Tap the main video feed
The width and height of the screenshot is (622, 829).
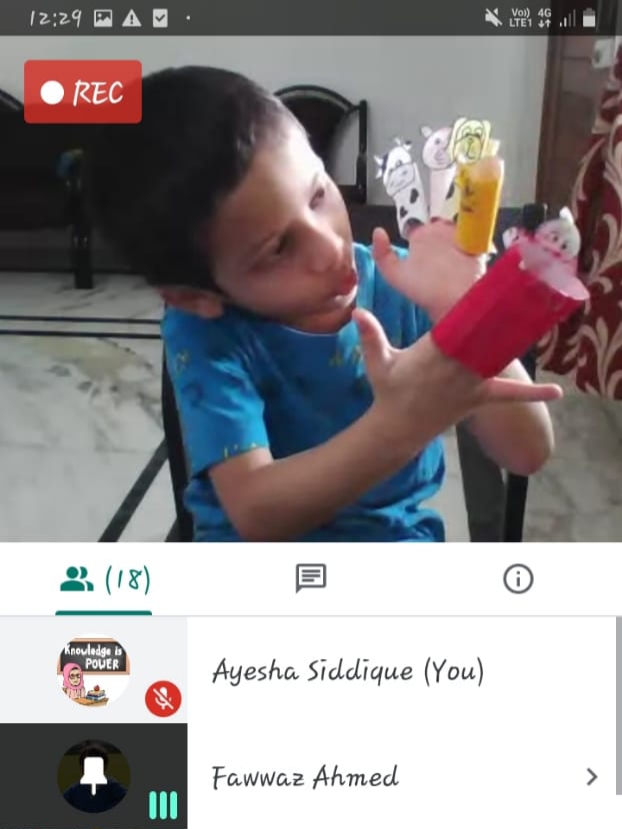coord(310,330)
